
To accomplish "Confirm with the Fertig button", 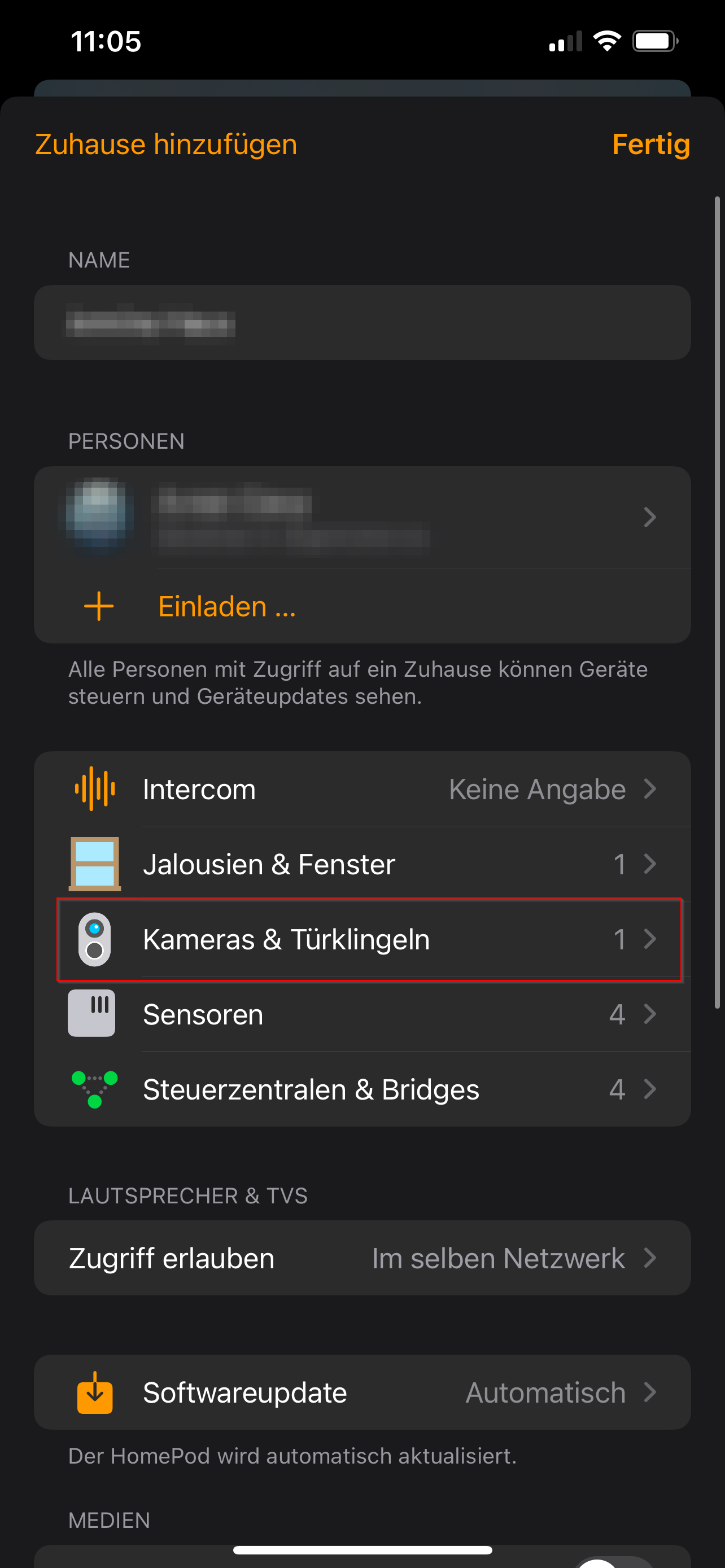I will click(650, 145).
